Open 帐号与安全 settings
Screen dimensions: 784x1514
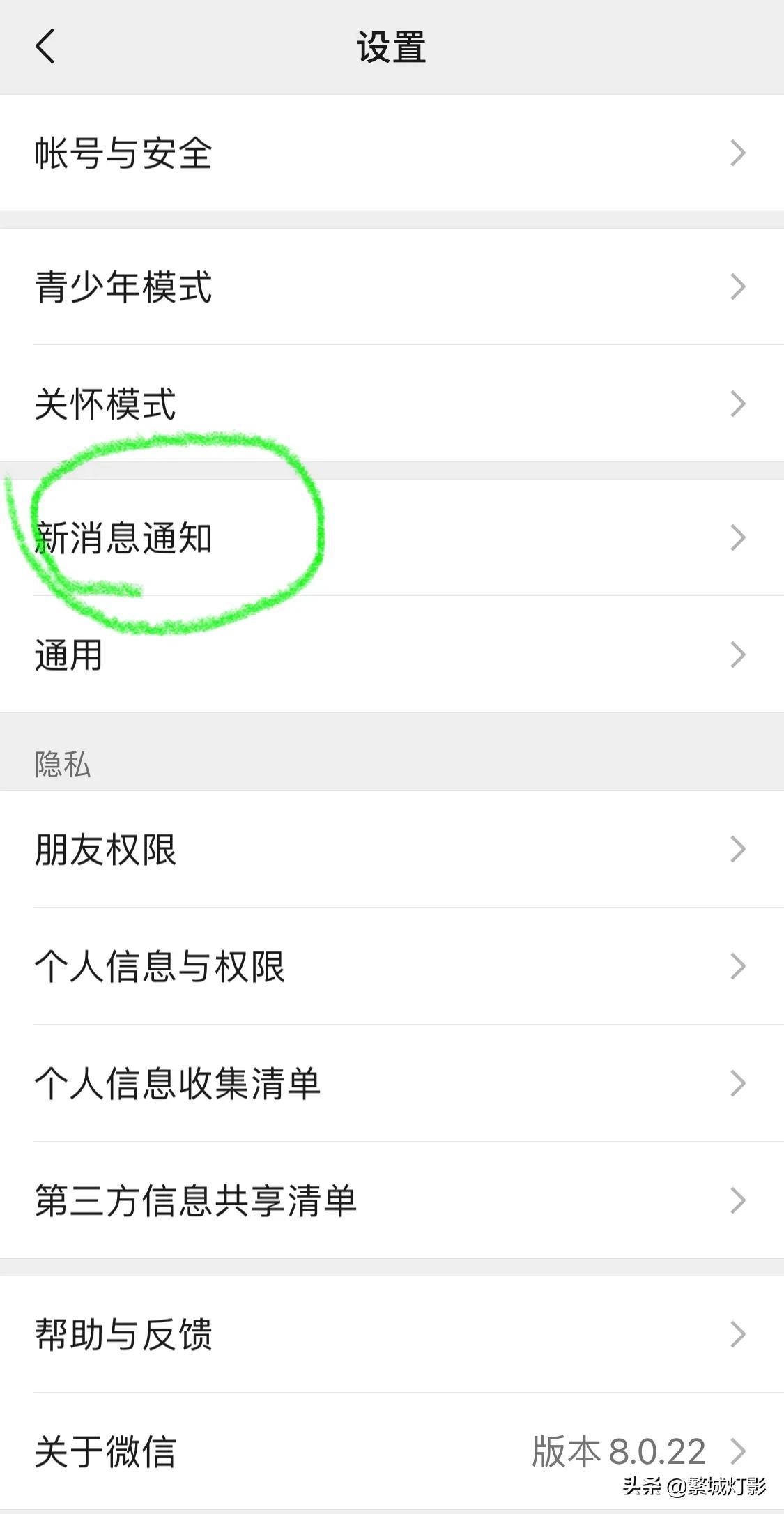pos(392,153)
